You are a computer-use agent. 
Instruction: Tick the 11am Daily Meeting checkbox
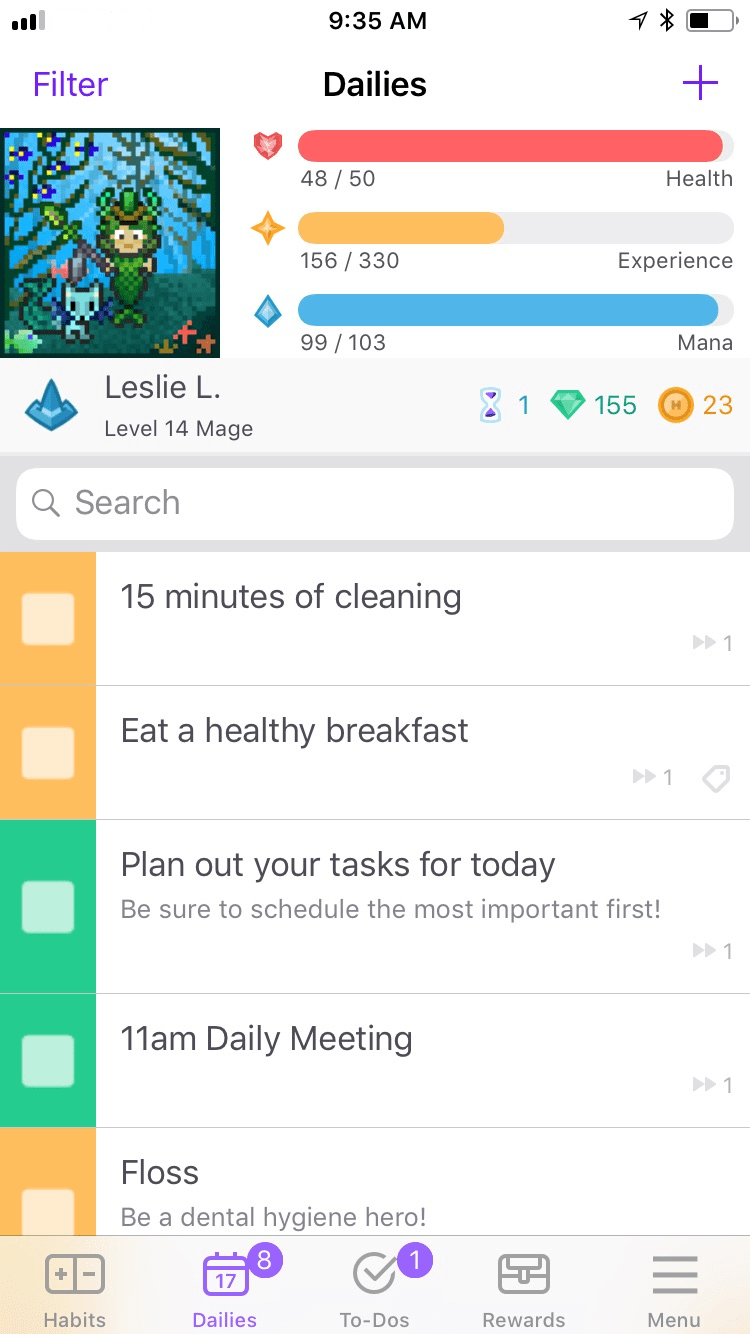point(48,1060)
